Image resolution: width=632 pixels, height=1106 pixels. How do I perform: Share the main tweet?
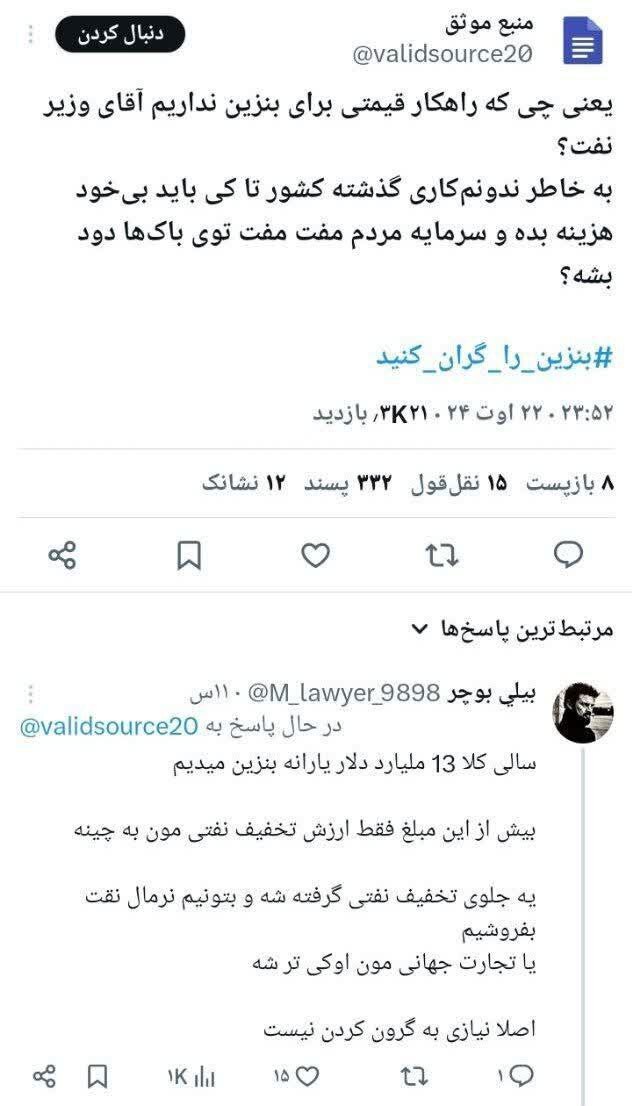click(62, 556)
